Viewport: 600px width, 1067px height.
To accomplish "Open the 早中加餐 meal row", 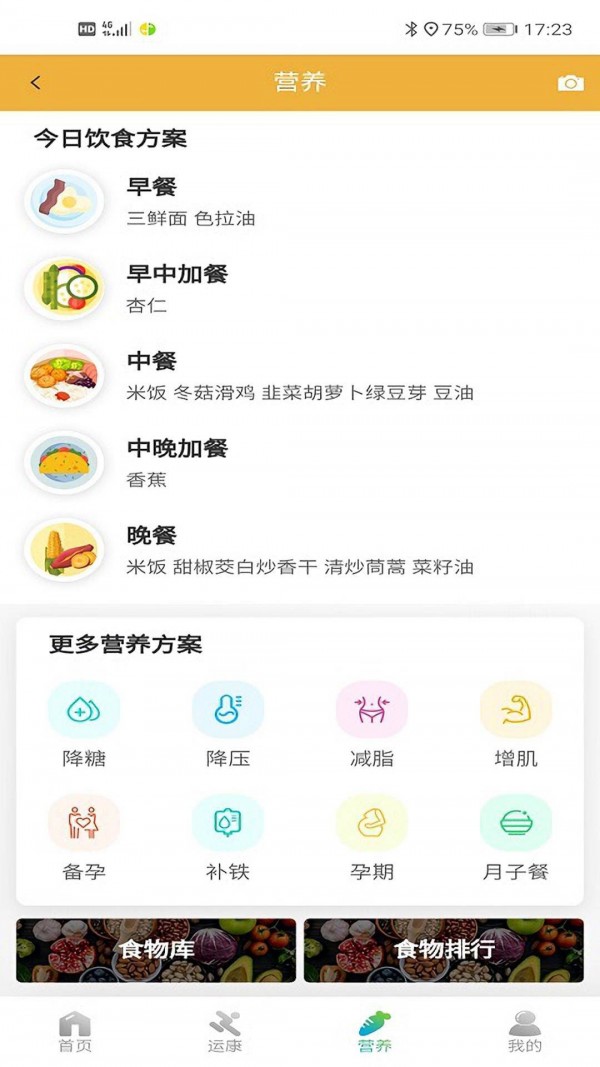I will 300,289.
